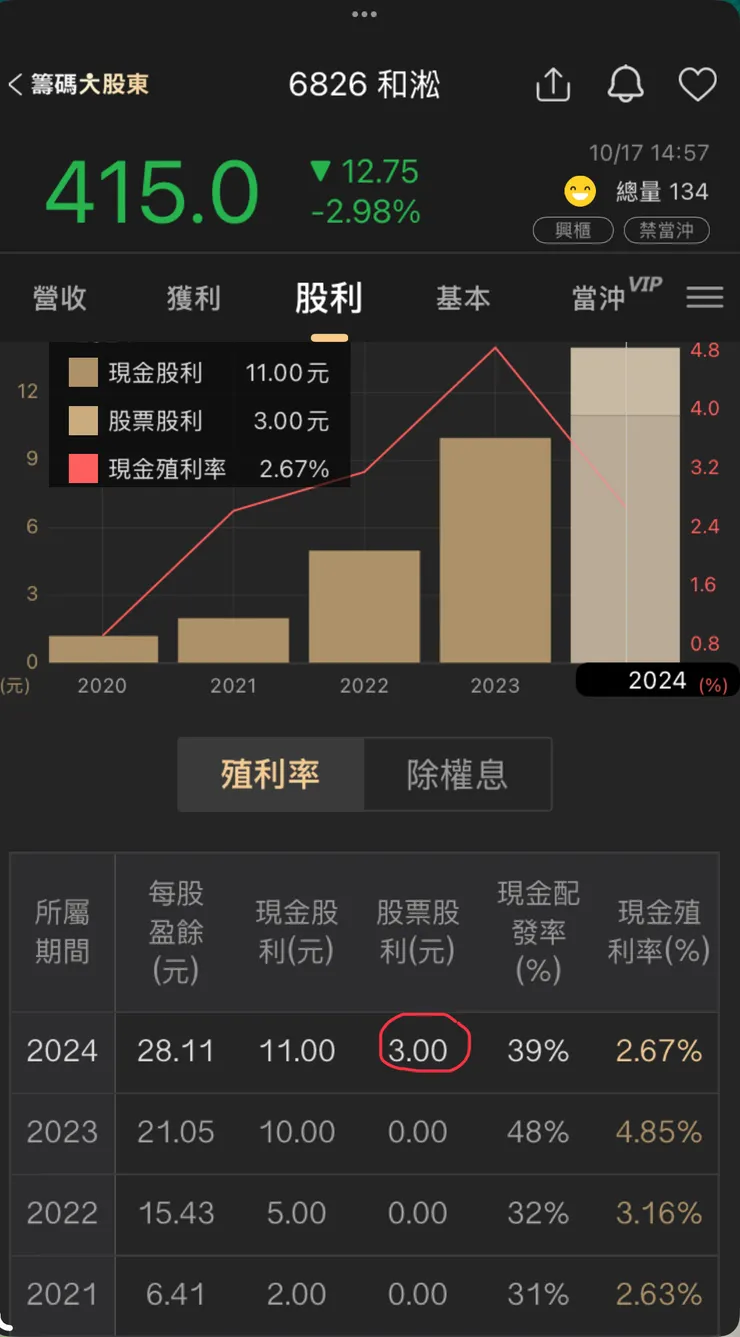Image resolution: width=740 pixels, height=1337 pixels.
Task: Add 和淞 to favorites with the heart icon
Action: point(698,84)
